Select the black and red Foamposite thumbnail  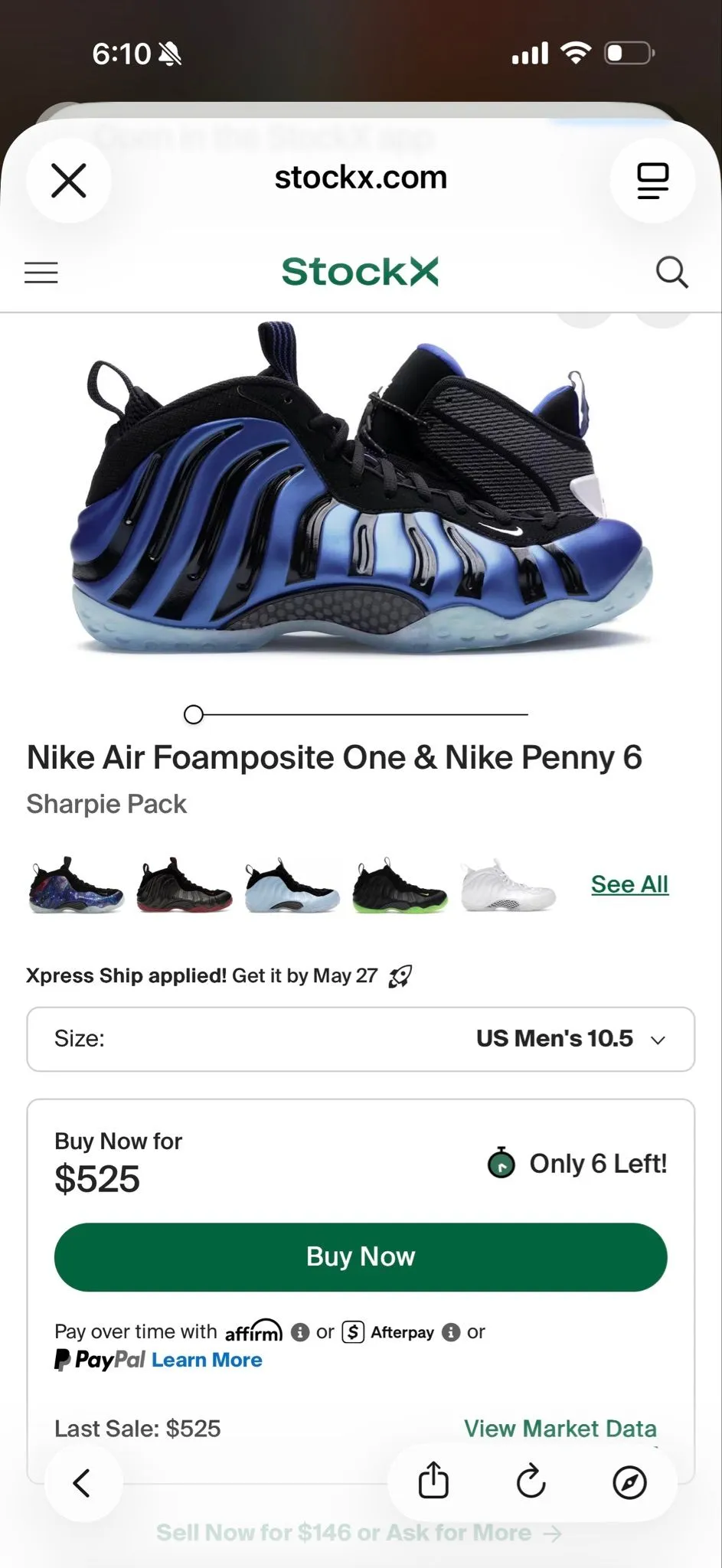(184, 885)
